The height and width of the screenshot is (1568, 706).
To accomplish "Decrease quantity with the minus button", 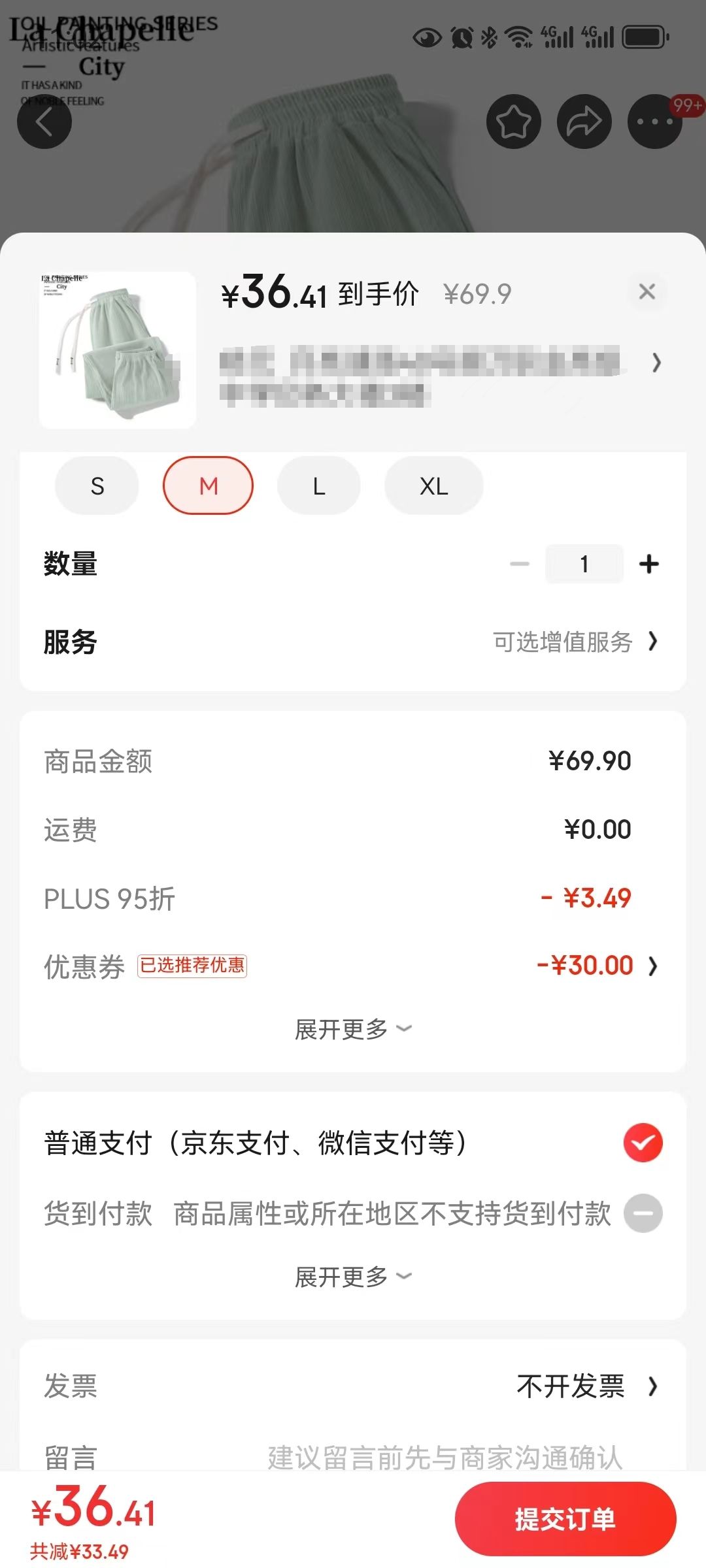I will point(520,564).
